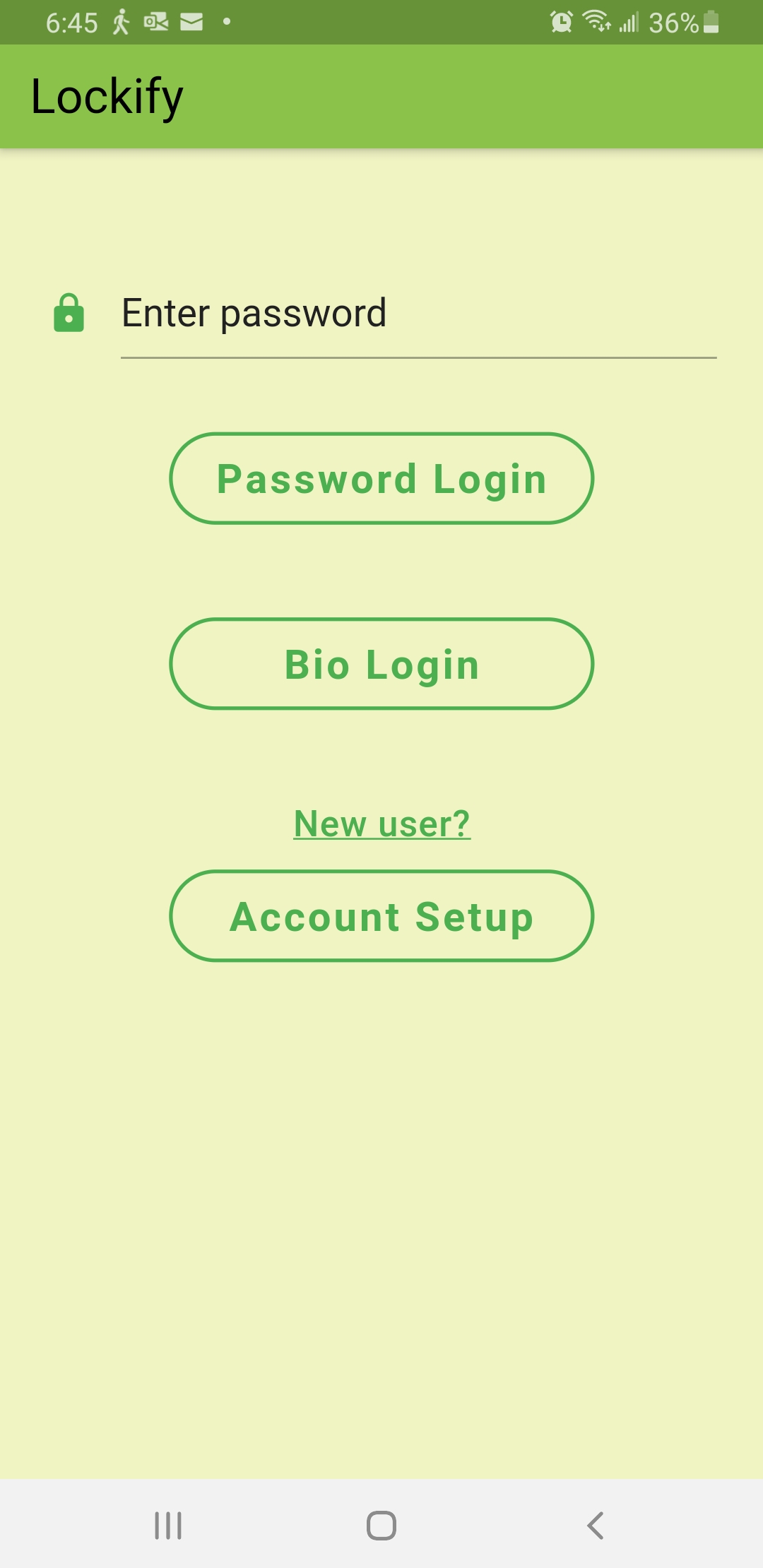This screenshot has height=1568, width=763.
Task: Open the New user? link
Action: click(381, 824)
